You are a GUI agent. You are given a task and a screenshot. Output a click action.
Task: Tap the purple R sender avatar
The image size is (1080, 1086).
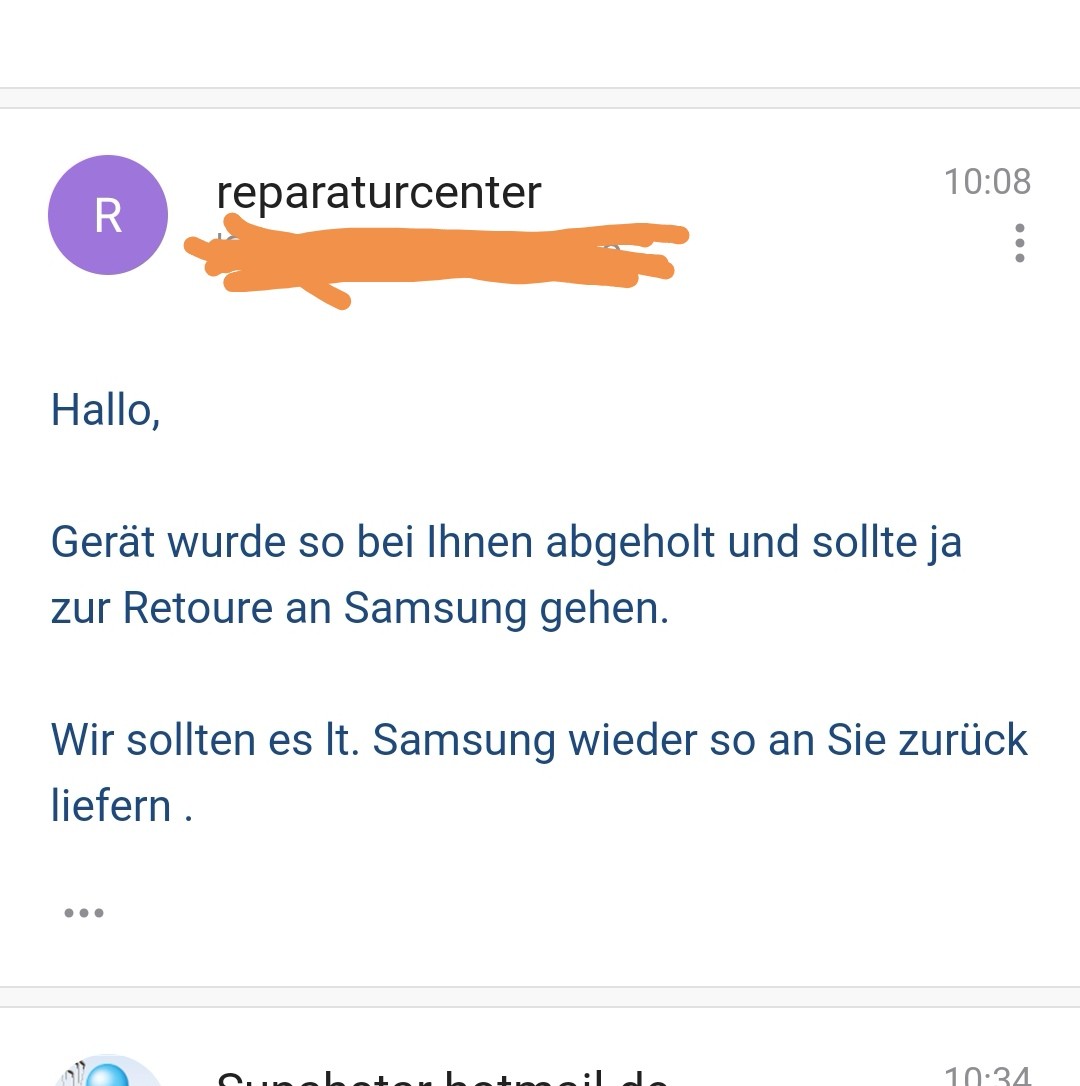(x=108, y=215)
